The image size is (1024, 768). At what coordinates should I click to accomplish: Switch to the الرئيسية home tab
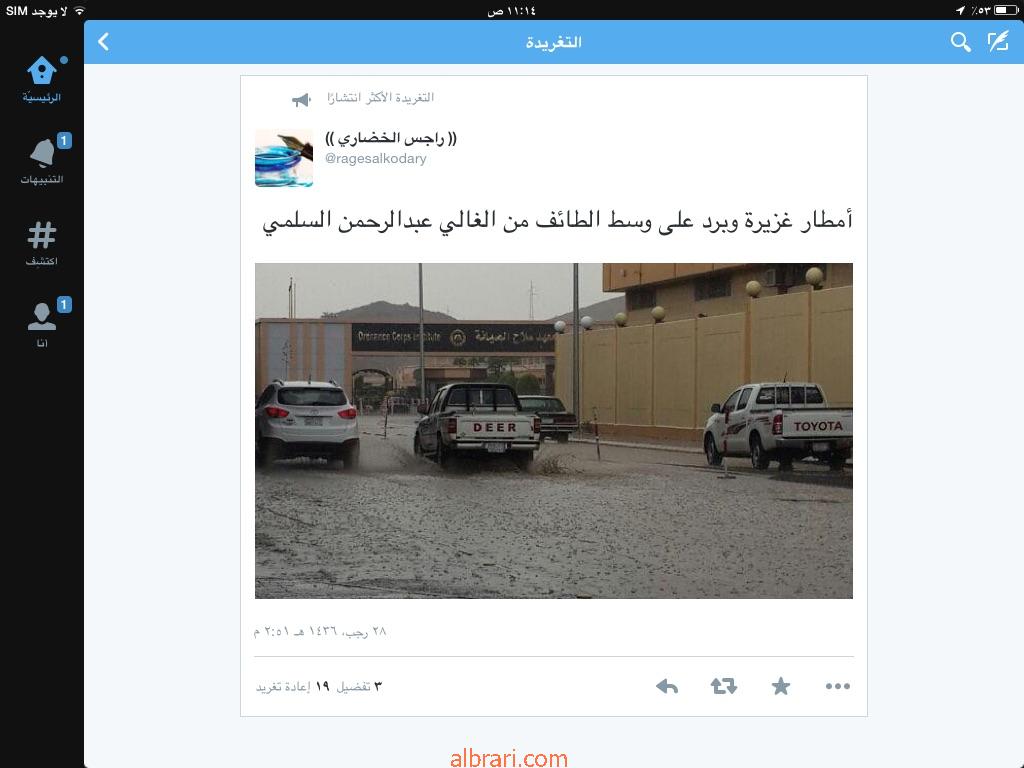42,79
